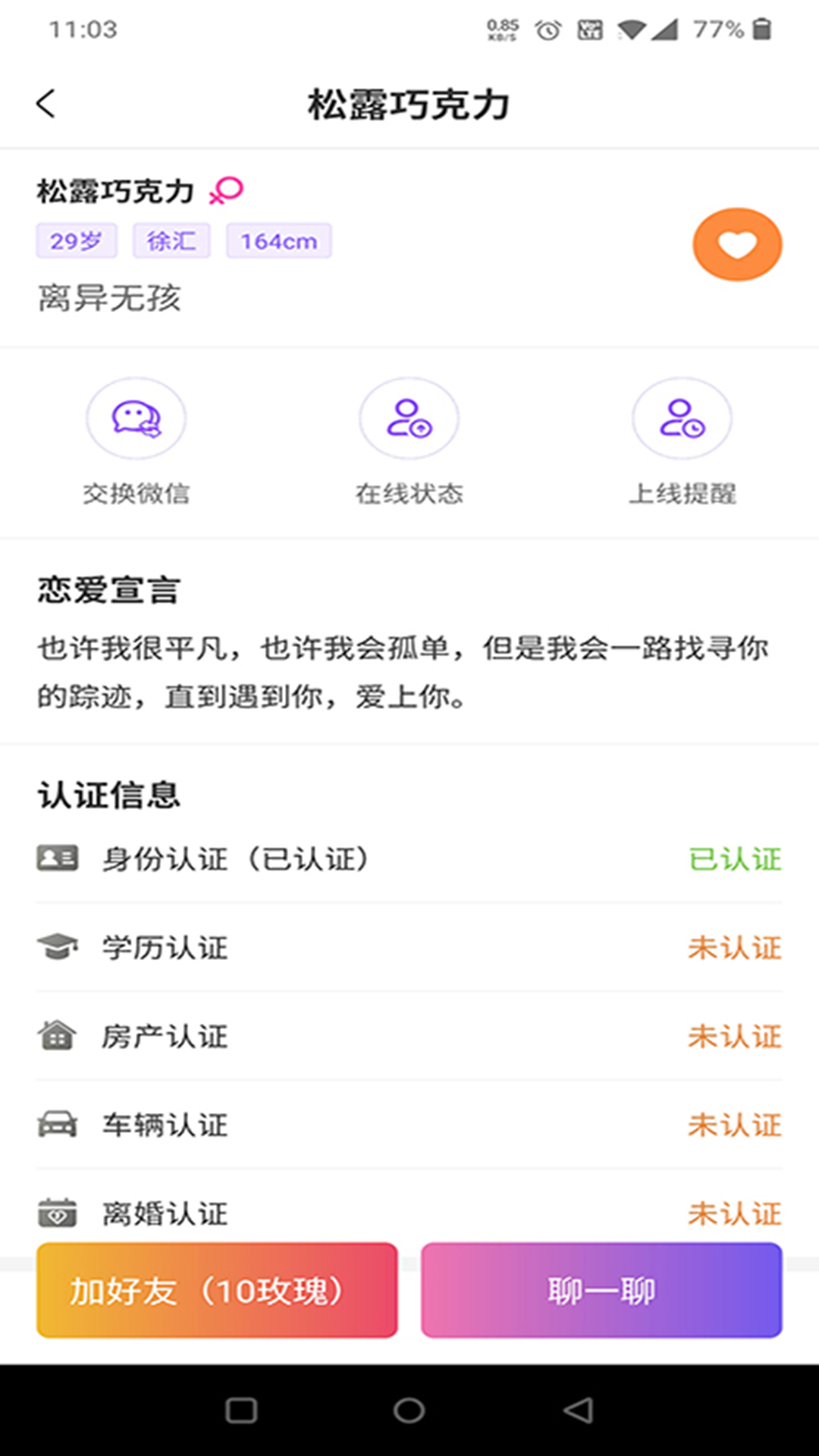
Task: Go to the system home screen
Action: click(409, 1410)
